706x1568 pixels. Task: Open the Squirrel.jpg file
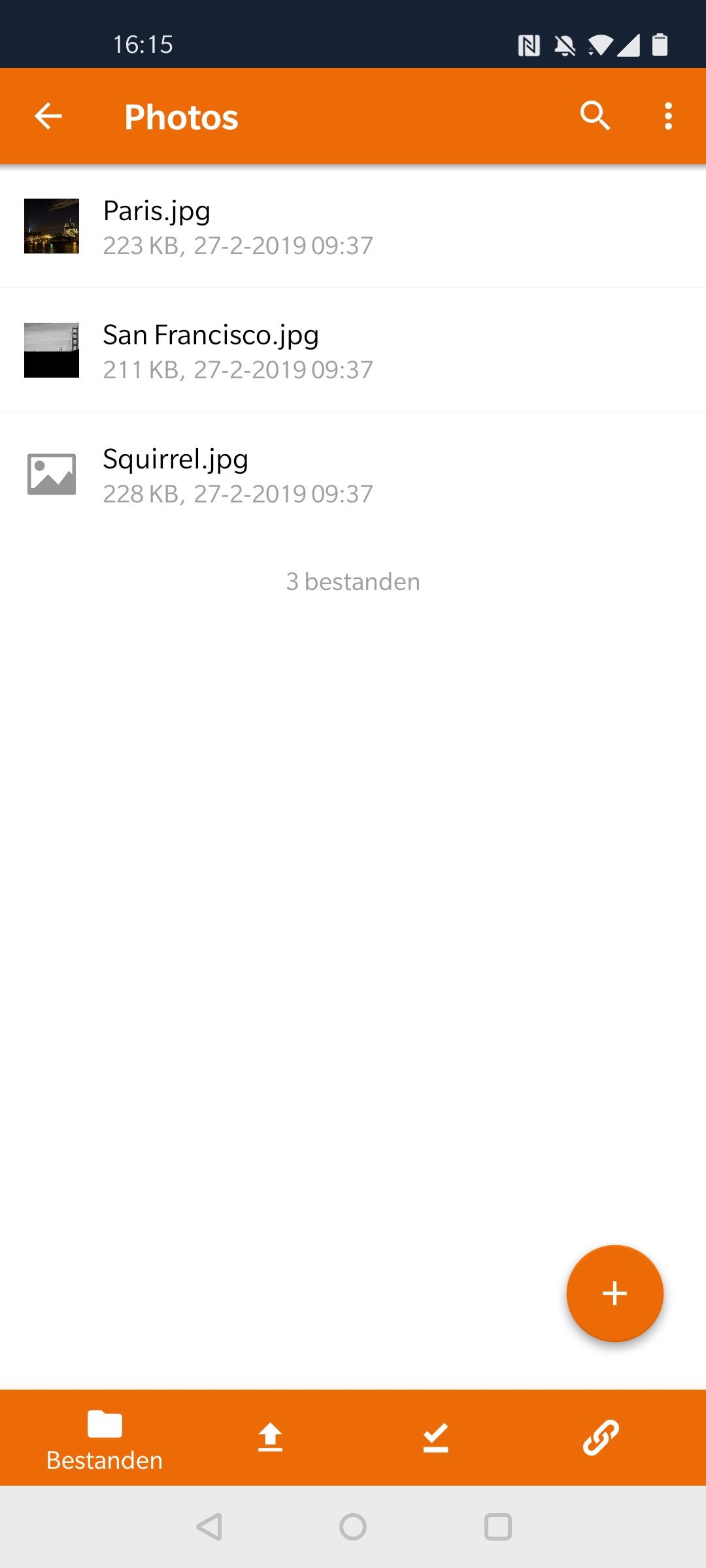click(238, 475)
